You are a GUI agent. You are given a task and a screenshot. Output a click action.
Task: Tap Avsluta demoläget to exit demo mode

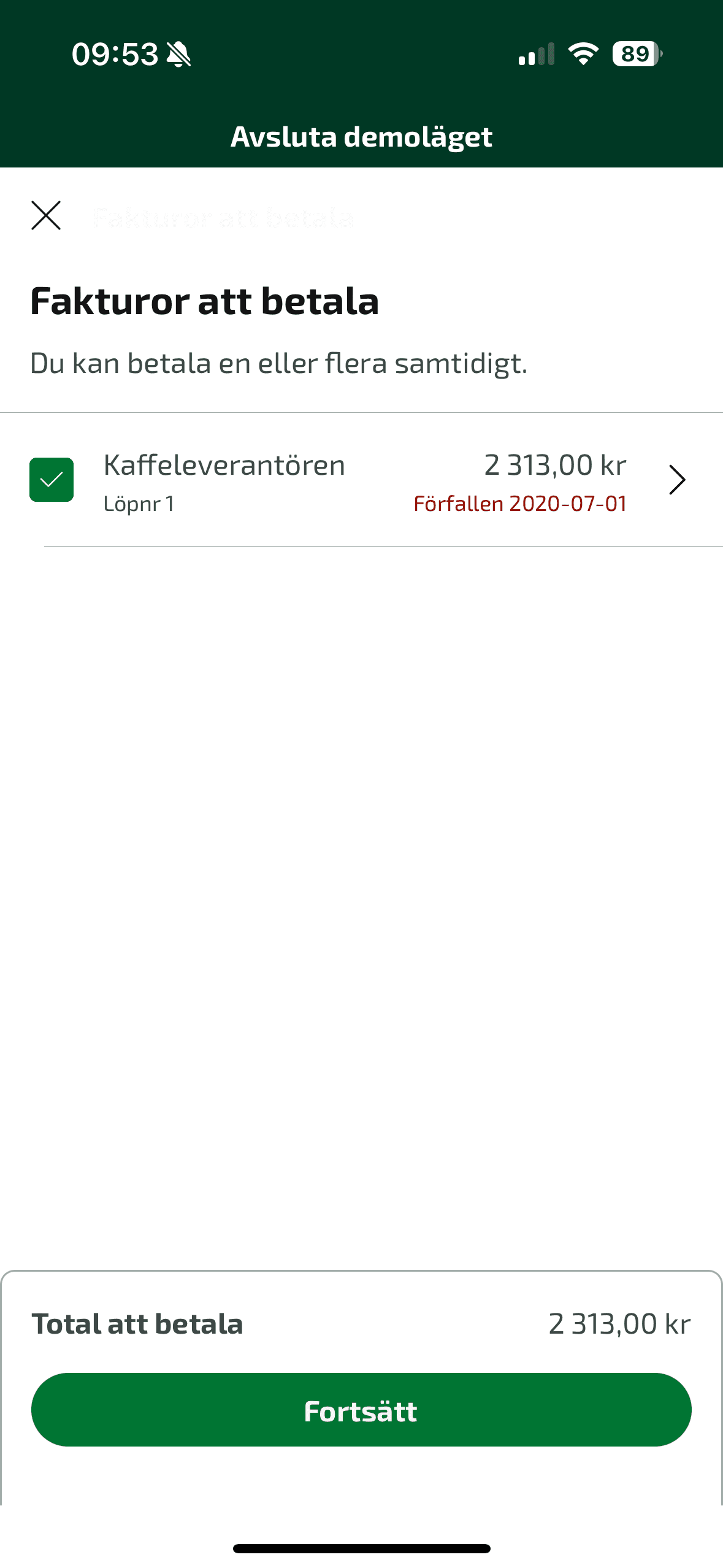click(x=361, y=137)
